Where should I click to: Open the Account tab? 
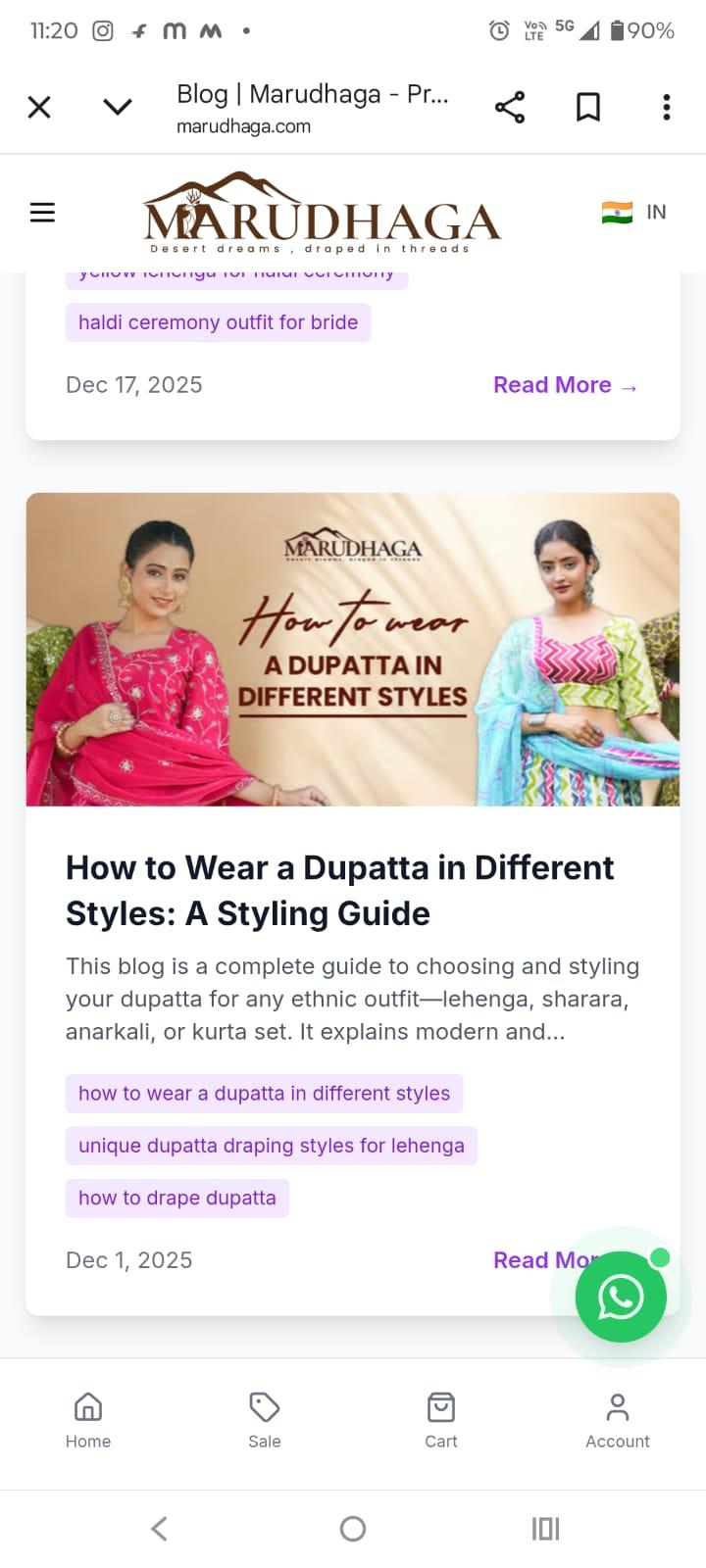618,1420
